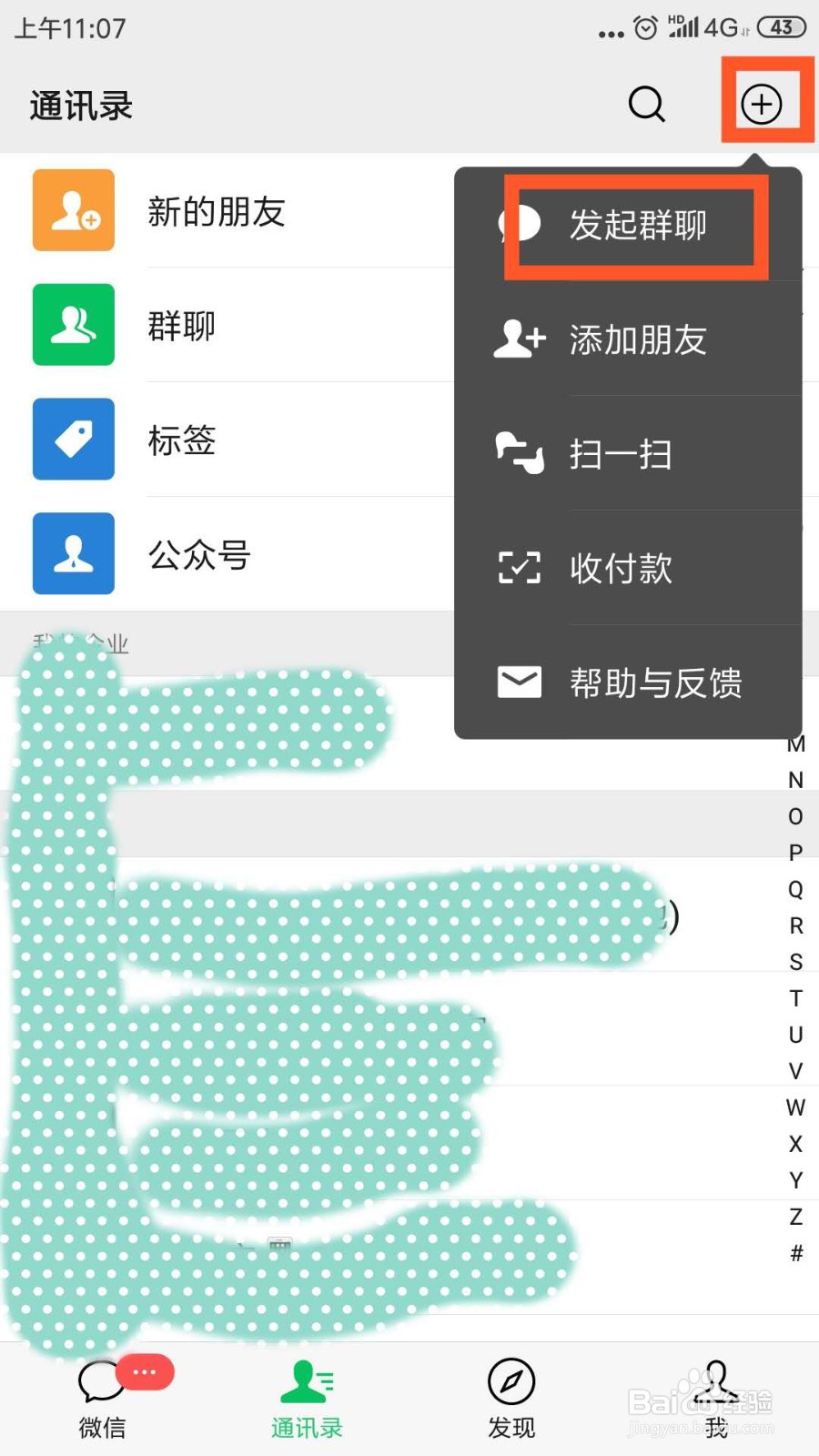Select the Scan (扫一扫) icon in menu

pos(519,454)
